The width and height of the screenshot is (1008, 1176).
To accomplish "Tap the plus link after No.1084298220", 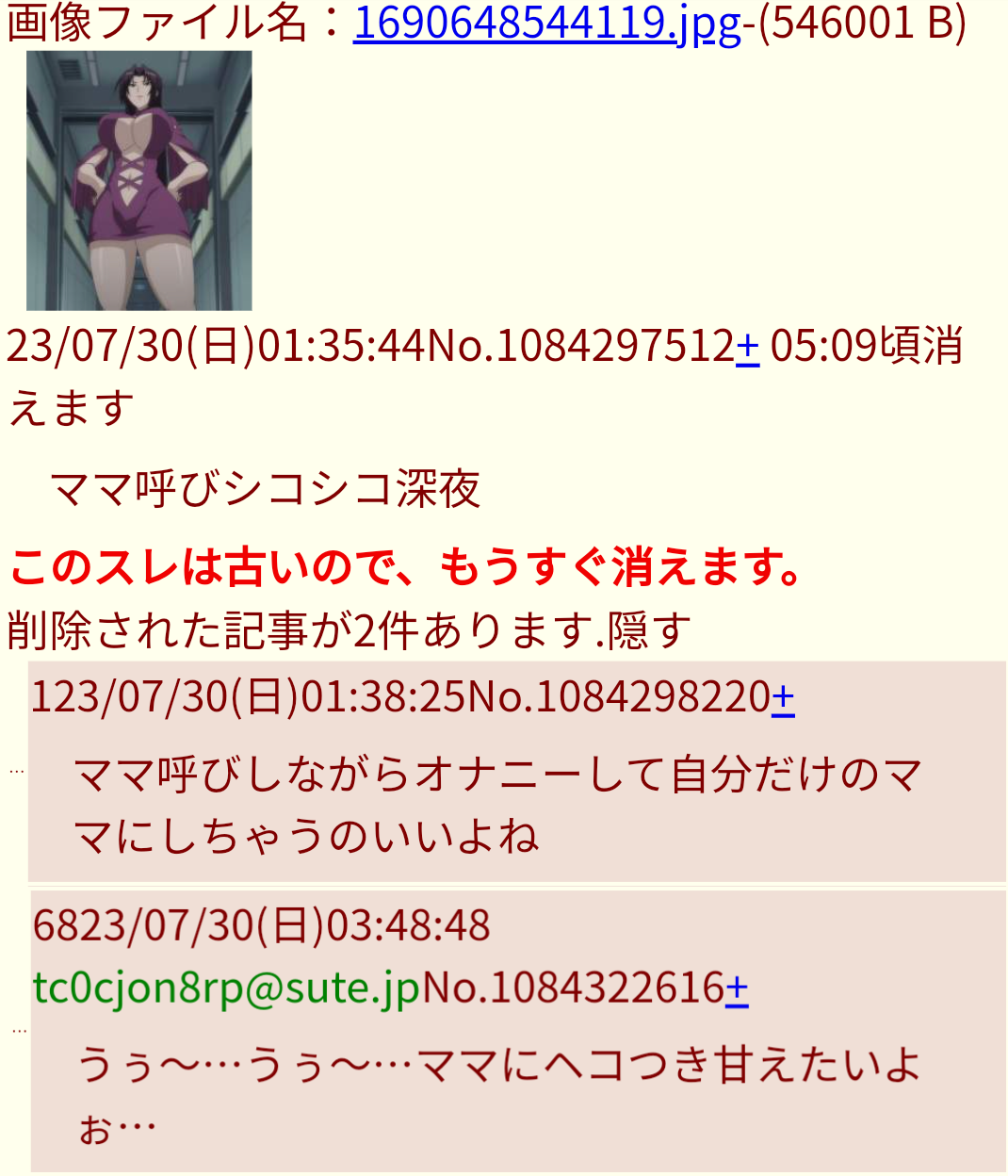I will [x=783, y=697].
